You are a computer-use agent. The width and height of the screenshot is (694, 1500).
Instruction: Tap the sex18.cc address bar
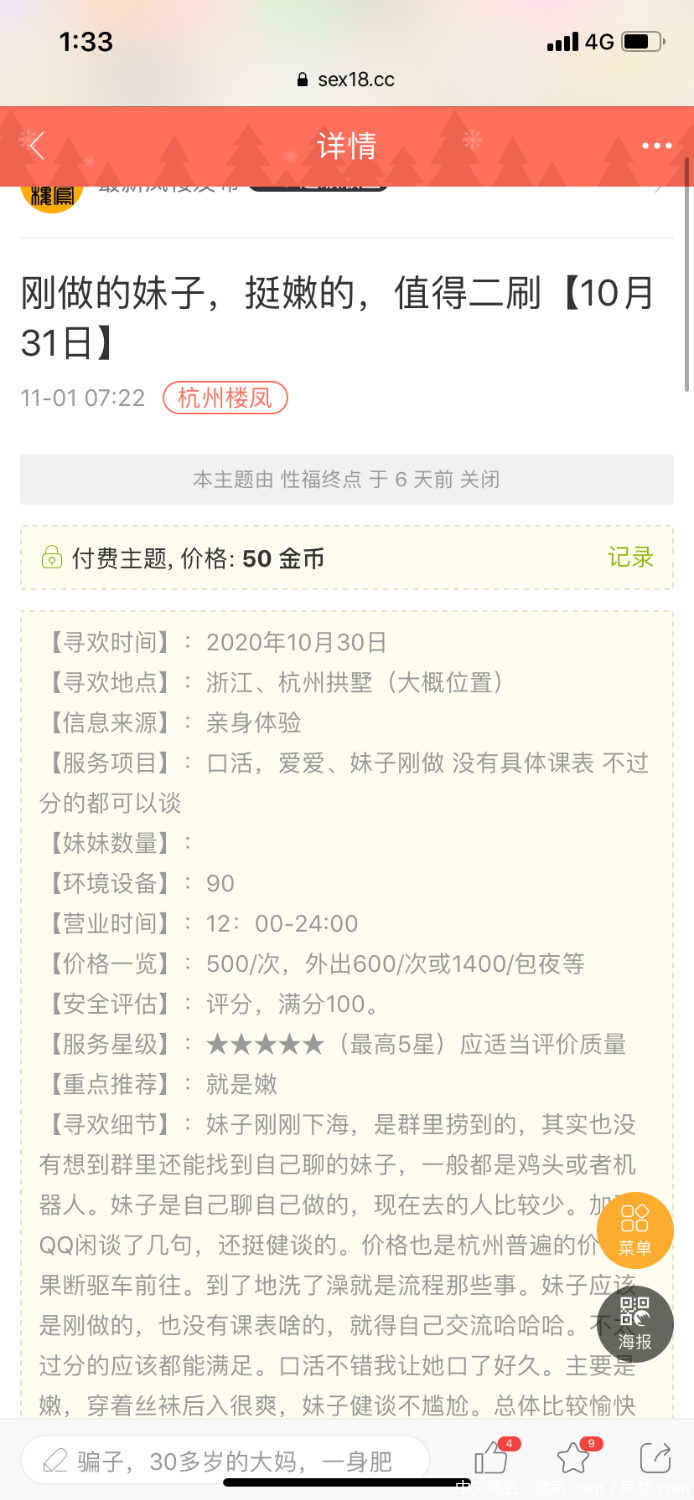point(346,79)
